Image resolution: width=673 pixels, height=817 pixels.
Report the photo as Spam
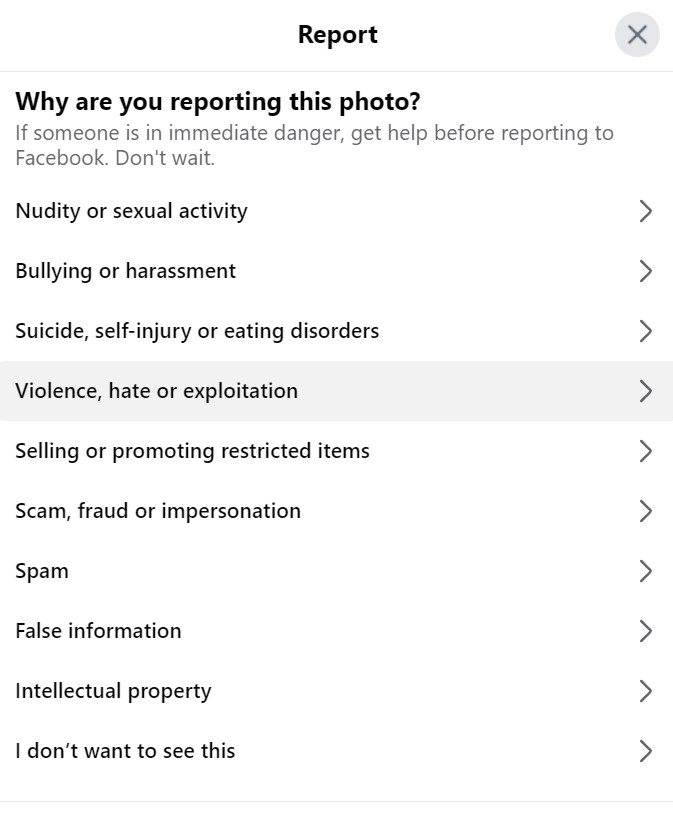tap(336, 571)
